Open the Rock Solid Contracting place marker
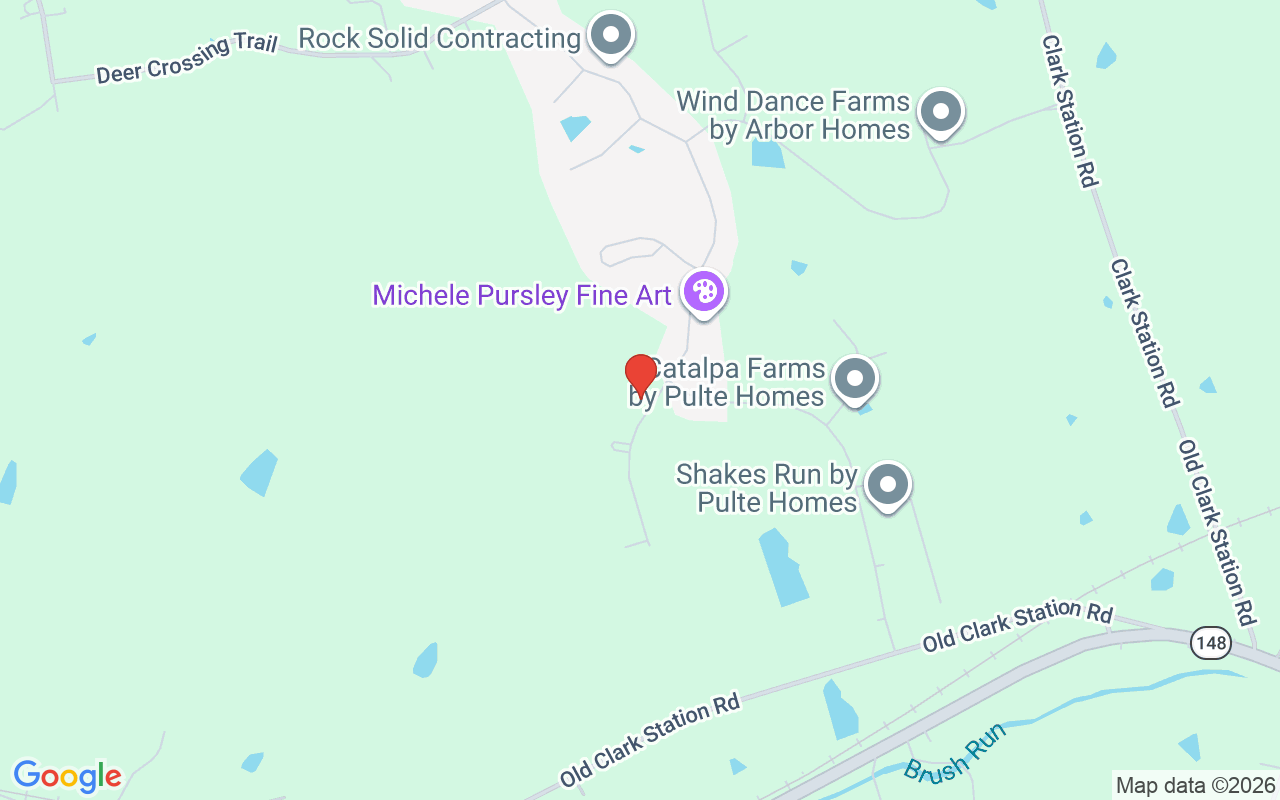The height and width of the screenshot is (800, 1280). point(610,36)
